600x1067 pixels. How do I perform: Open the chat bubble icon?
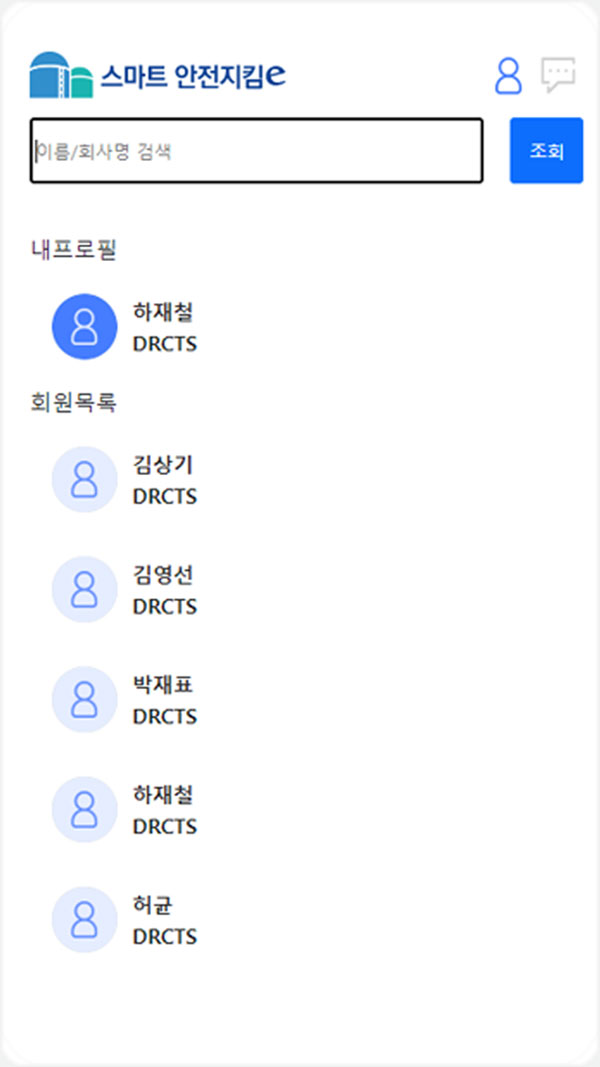point(558,75)
